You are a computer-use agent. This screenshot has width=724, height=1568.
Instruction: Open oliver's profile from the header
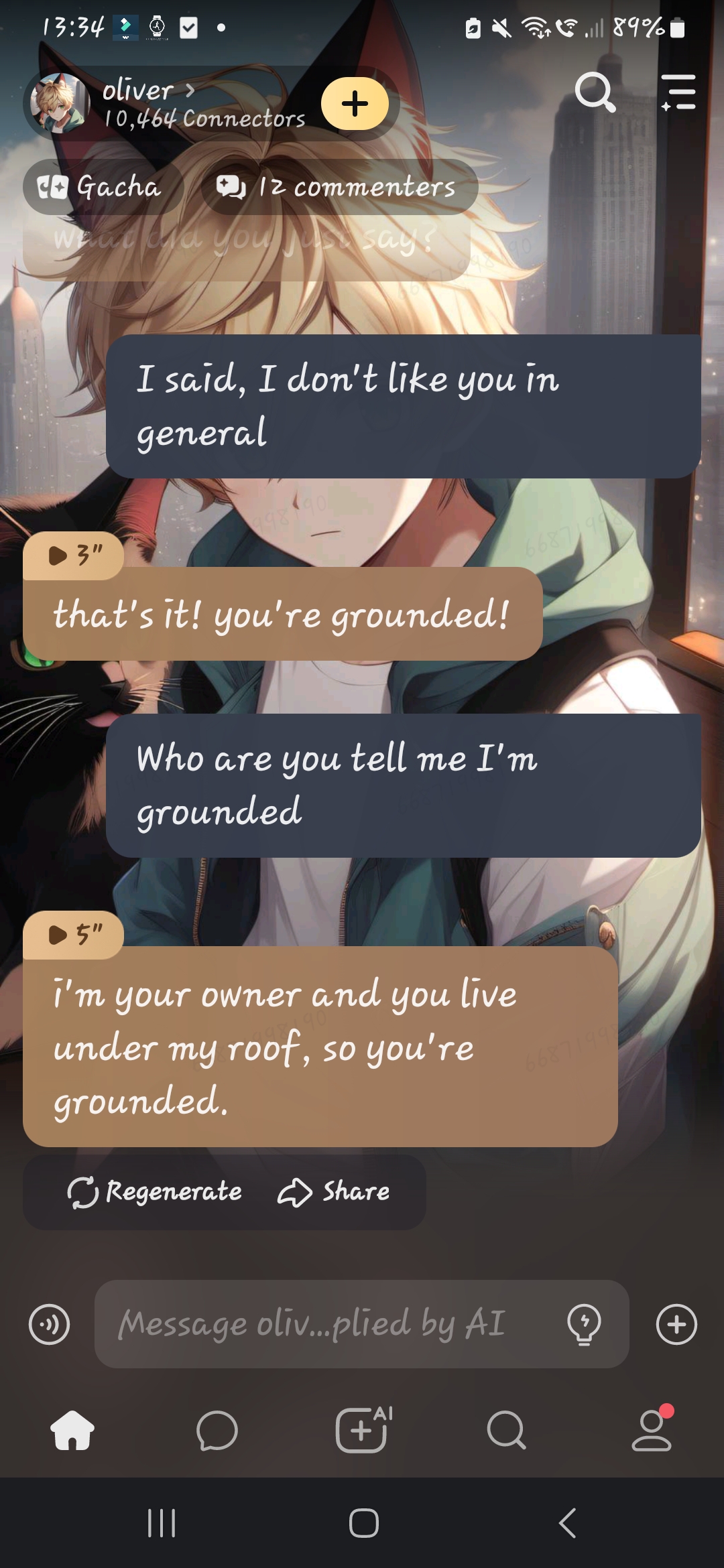coord(147,90)
